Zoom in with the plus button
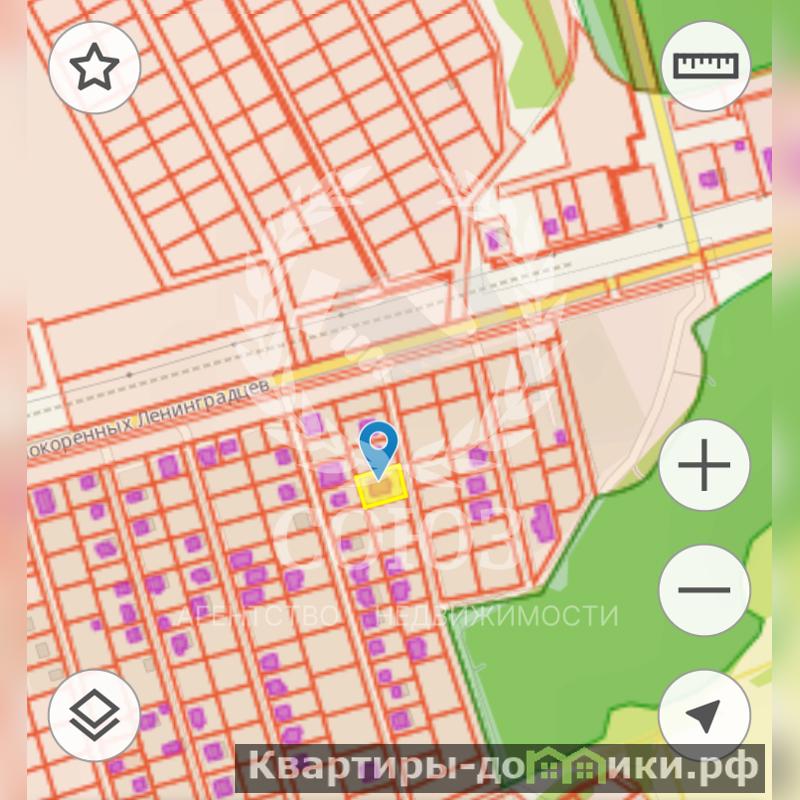The height and width of the screenshot is (800, 800). tap(705, 465)
